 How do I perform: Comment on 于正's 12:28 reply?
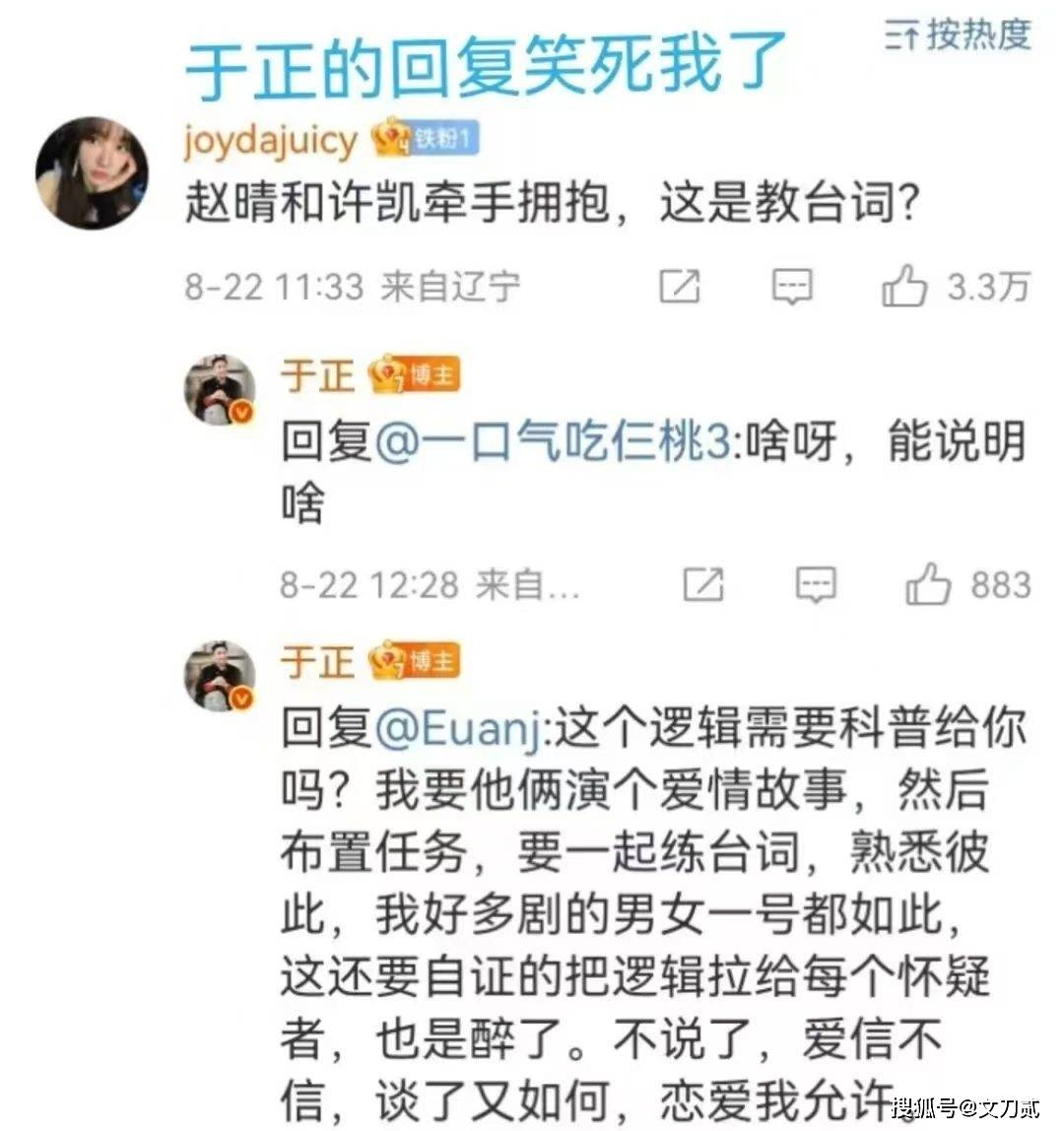click(816, 584)
